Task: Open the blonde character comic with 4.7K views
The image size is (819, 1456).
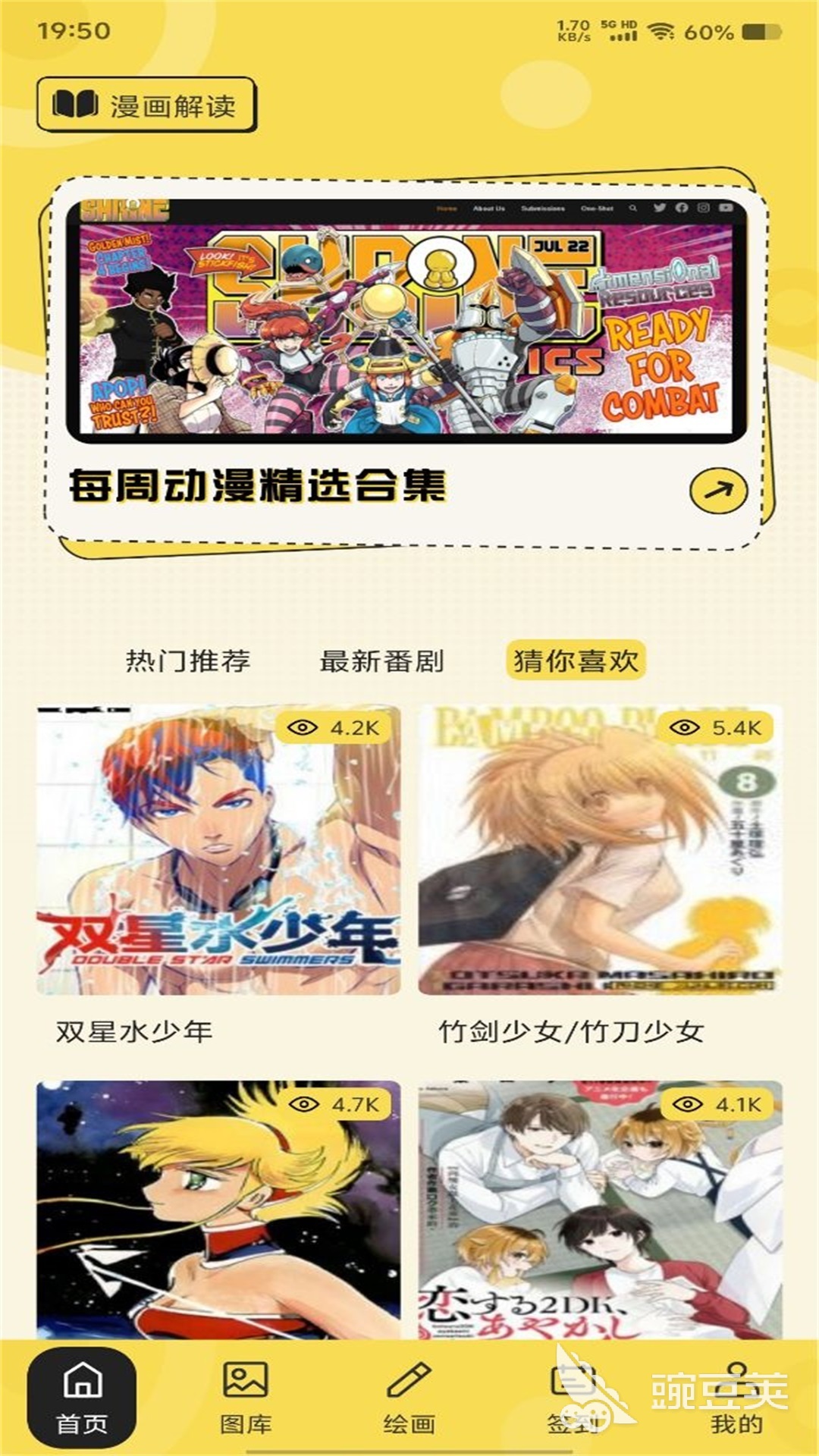Action: tap(218, 1210)
